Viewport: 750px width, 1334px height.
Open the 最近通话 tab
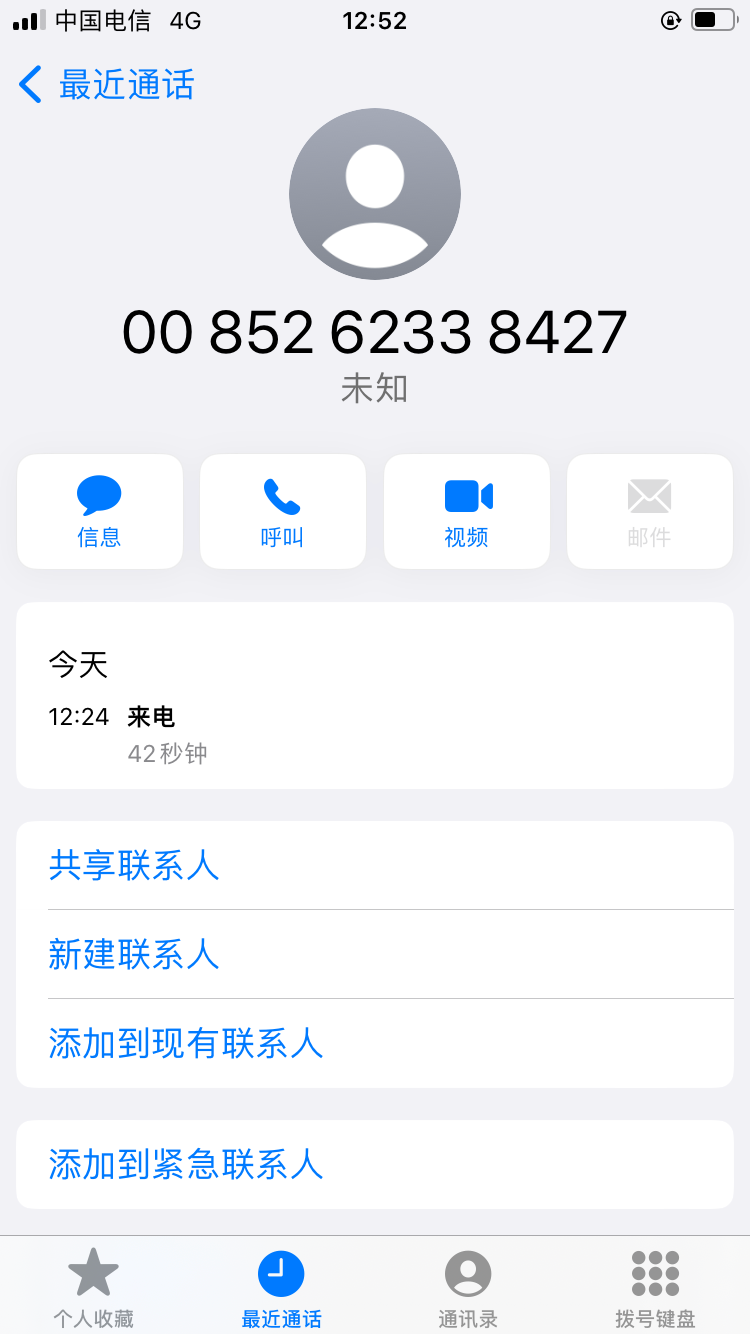point(281,1287)
